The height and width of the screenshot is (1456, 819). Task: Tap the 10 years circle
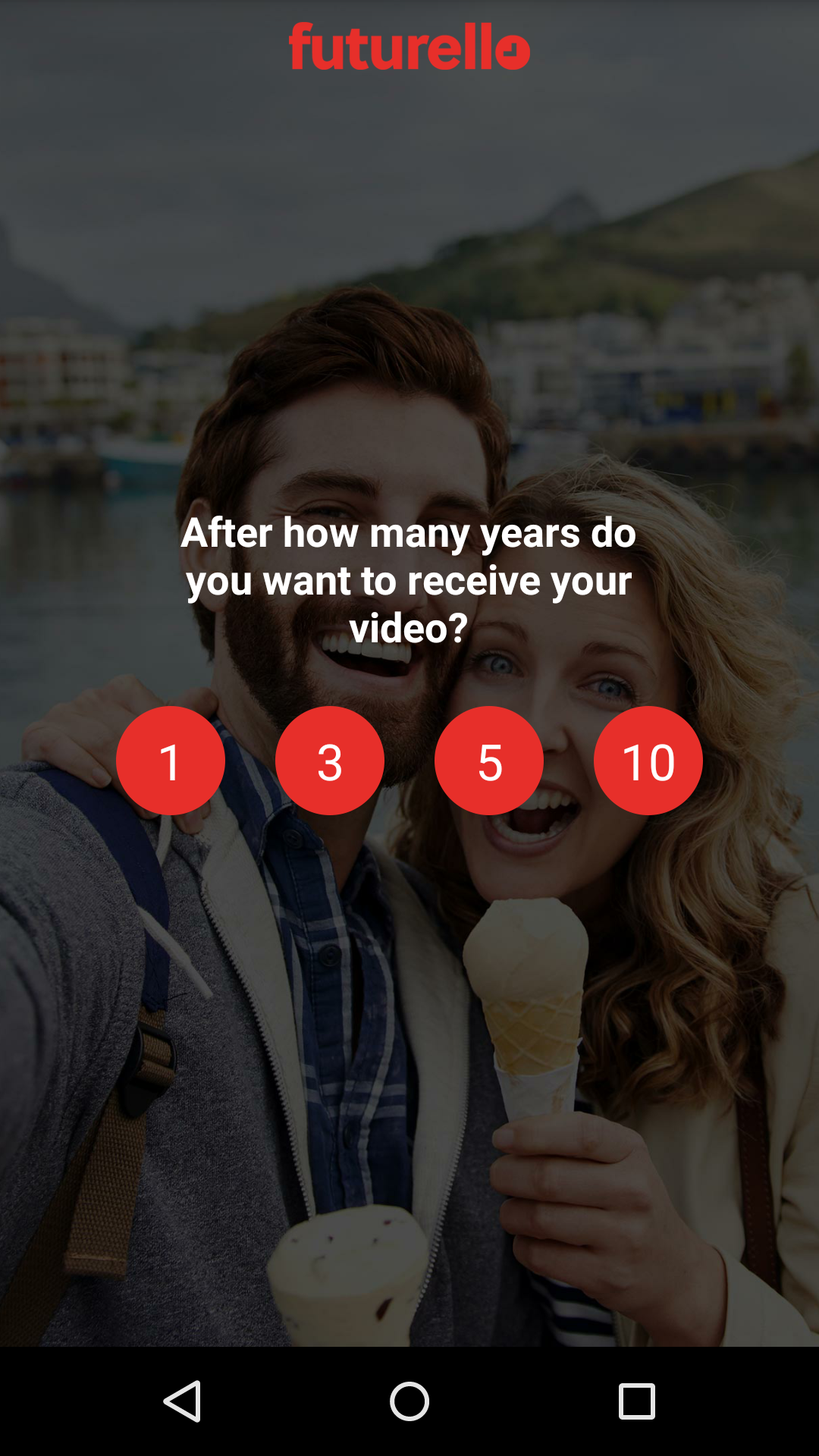(x=648, y=761)
